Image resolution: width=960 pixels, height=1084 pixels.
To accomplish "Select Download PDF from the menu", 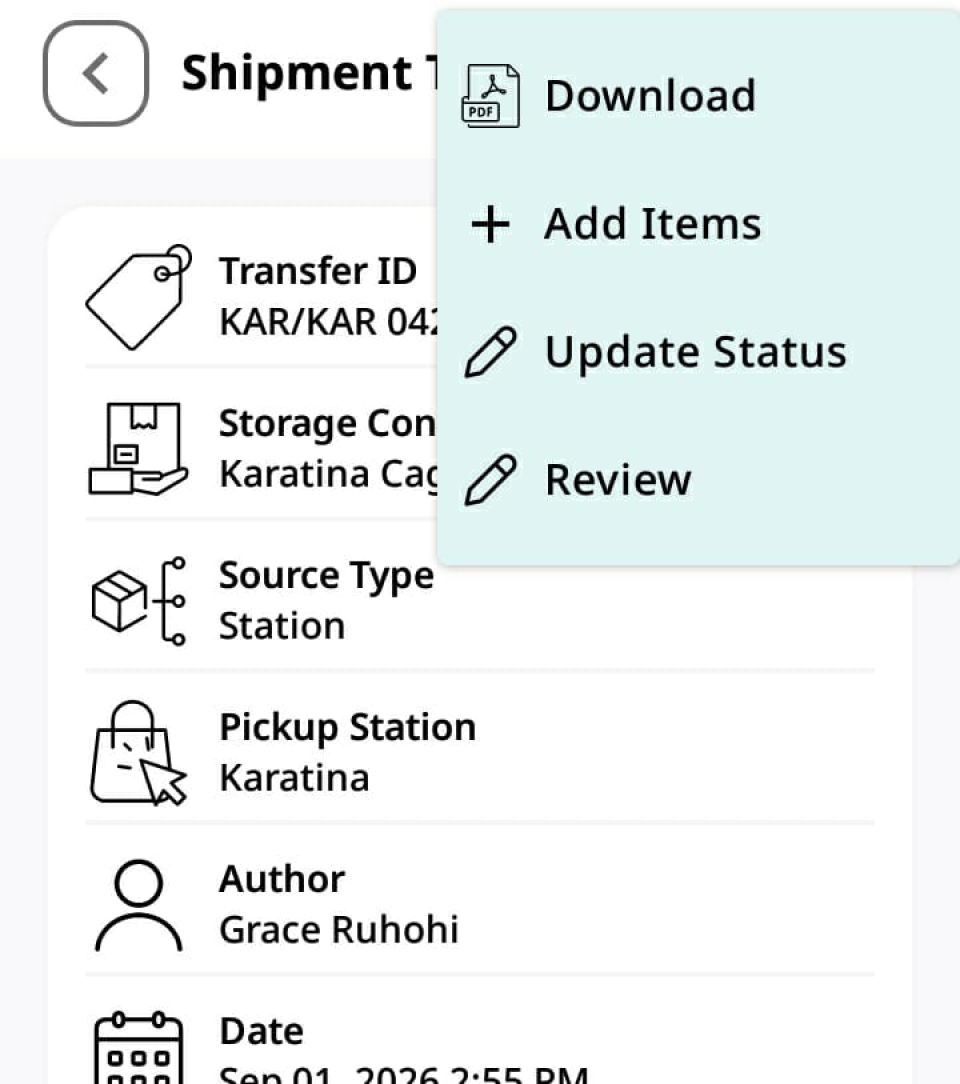I will pyautogui.click(x=698, y=95).
